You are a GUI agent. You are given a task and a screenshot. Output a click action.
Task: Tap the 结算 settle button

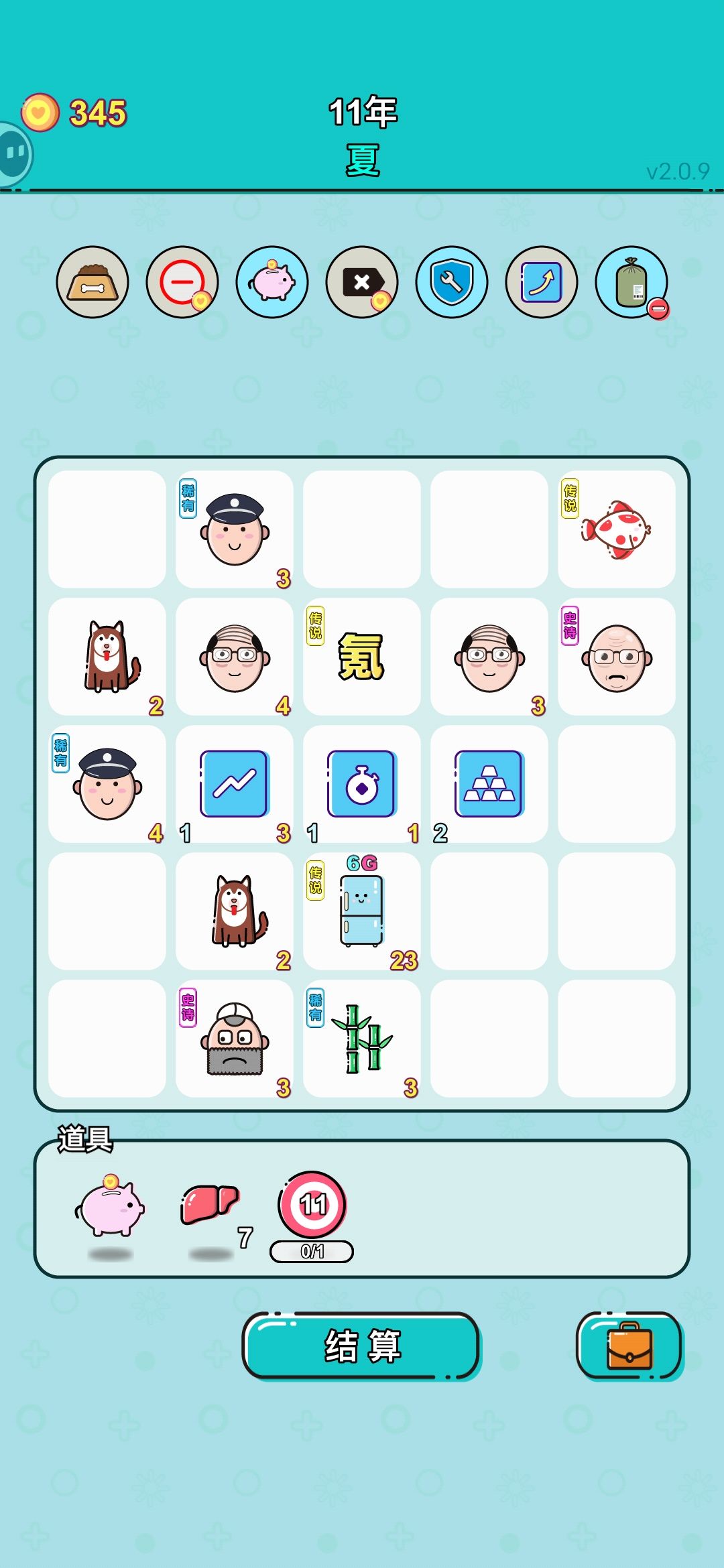point(361,1346)
